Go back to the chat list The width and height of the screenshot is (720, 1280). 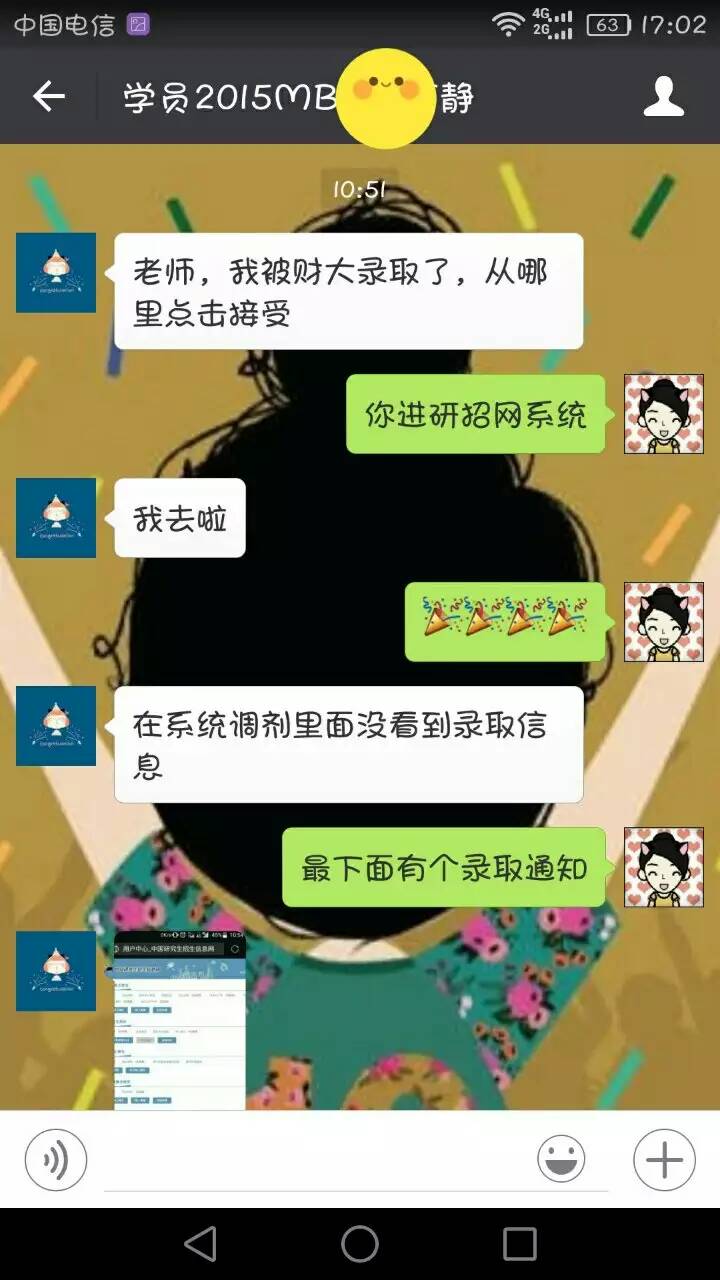(48, 96)
